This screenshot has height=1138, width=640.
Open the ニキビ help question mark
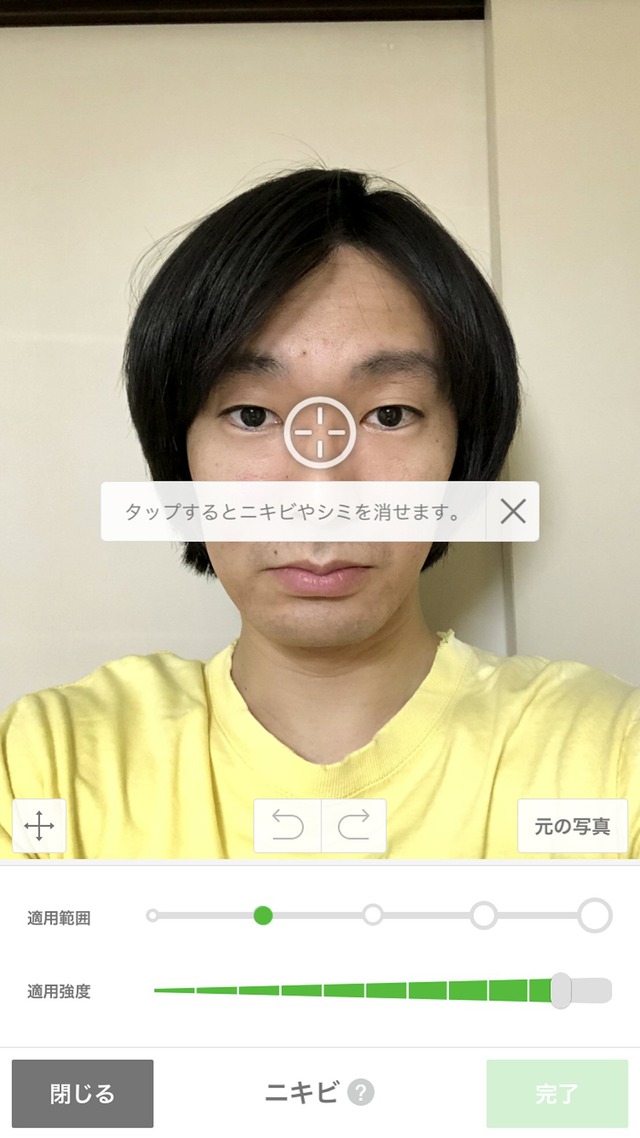tap(361, 1093)
